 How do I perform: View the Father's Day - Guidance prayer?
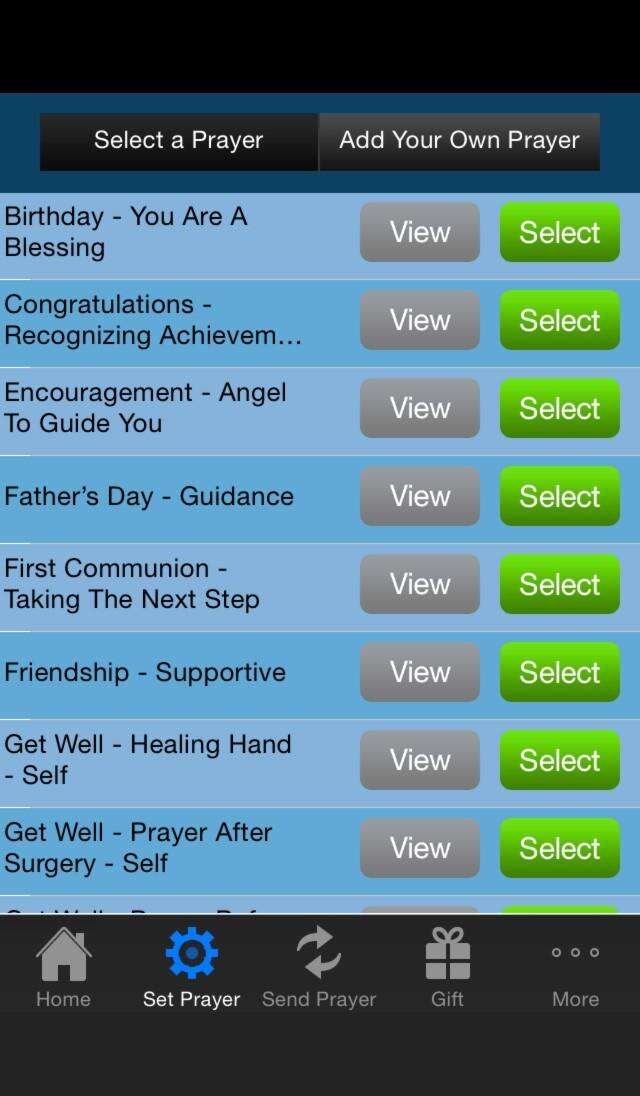tap(420, 496)
